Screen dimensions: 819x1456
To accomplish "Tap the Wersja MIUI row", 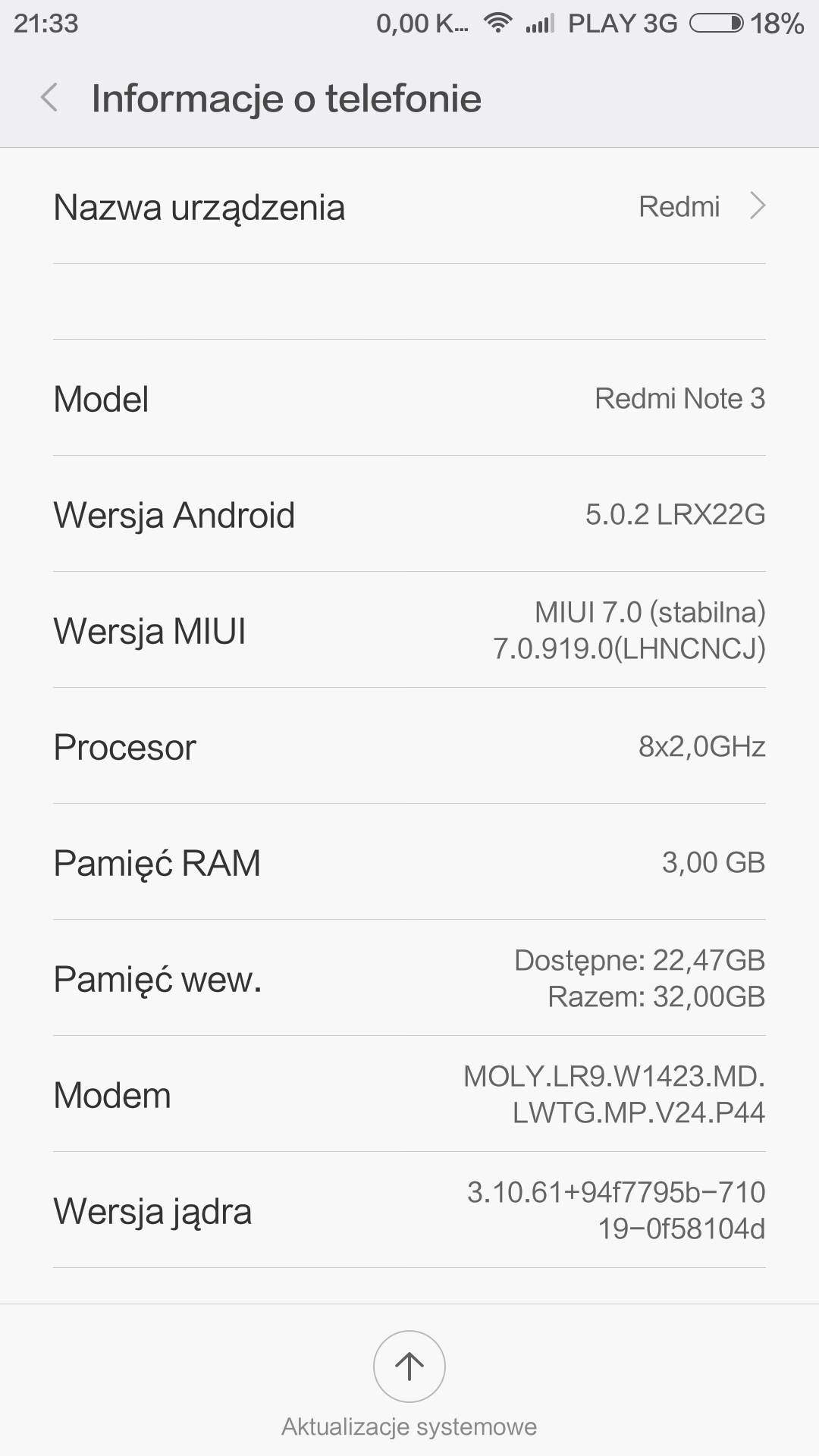I will click(409, 630).
